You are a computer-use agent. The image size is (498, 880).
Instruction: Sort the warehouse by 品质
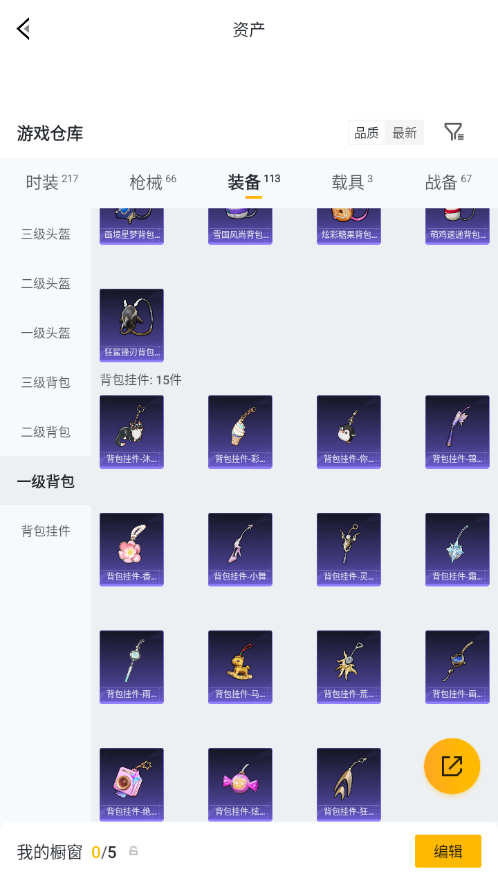tap(367, 133)
